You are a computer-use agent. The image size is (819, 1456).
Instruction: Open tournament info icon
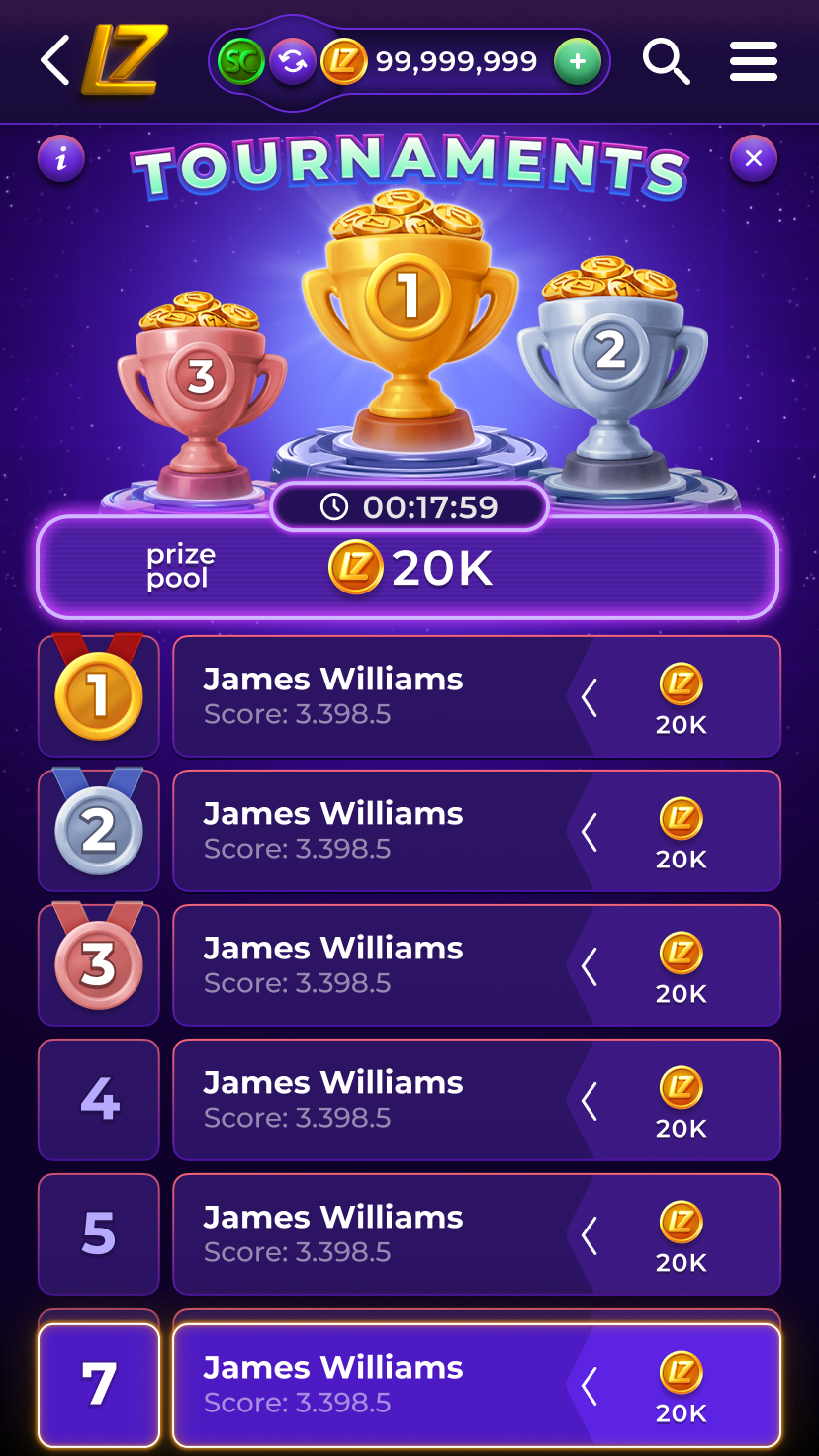click(x=61, y=158)
